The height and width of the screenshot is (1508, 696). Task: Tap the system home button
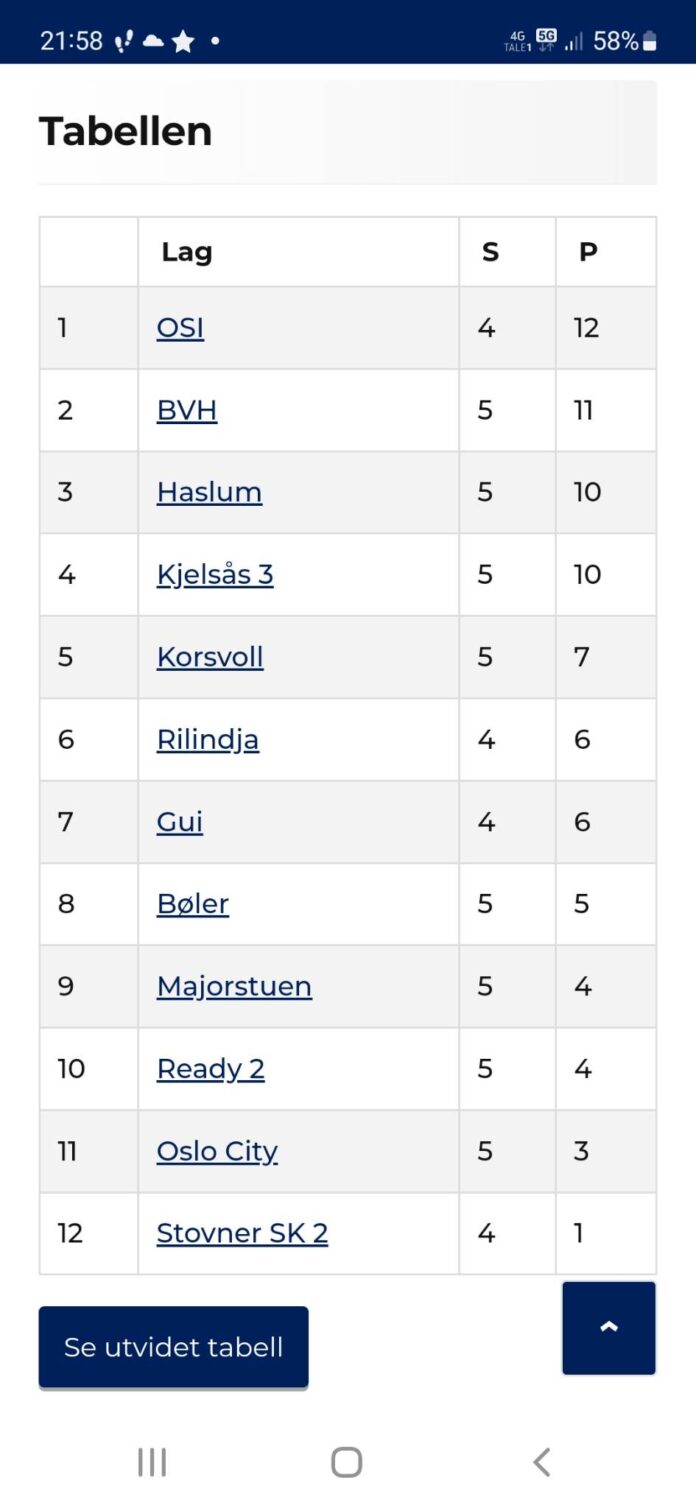point(347,1462)
